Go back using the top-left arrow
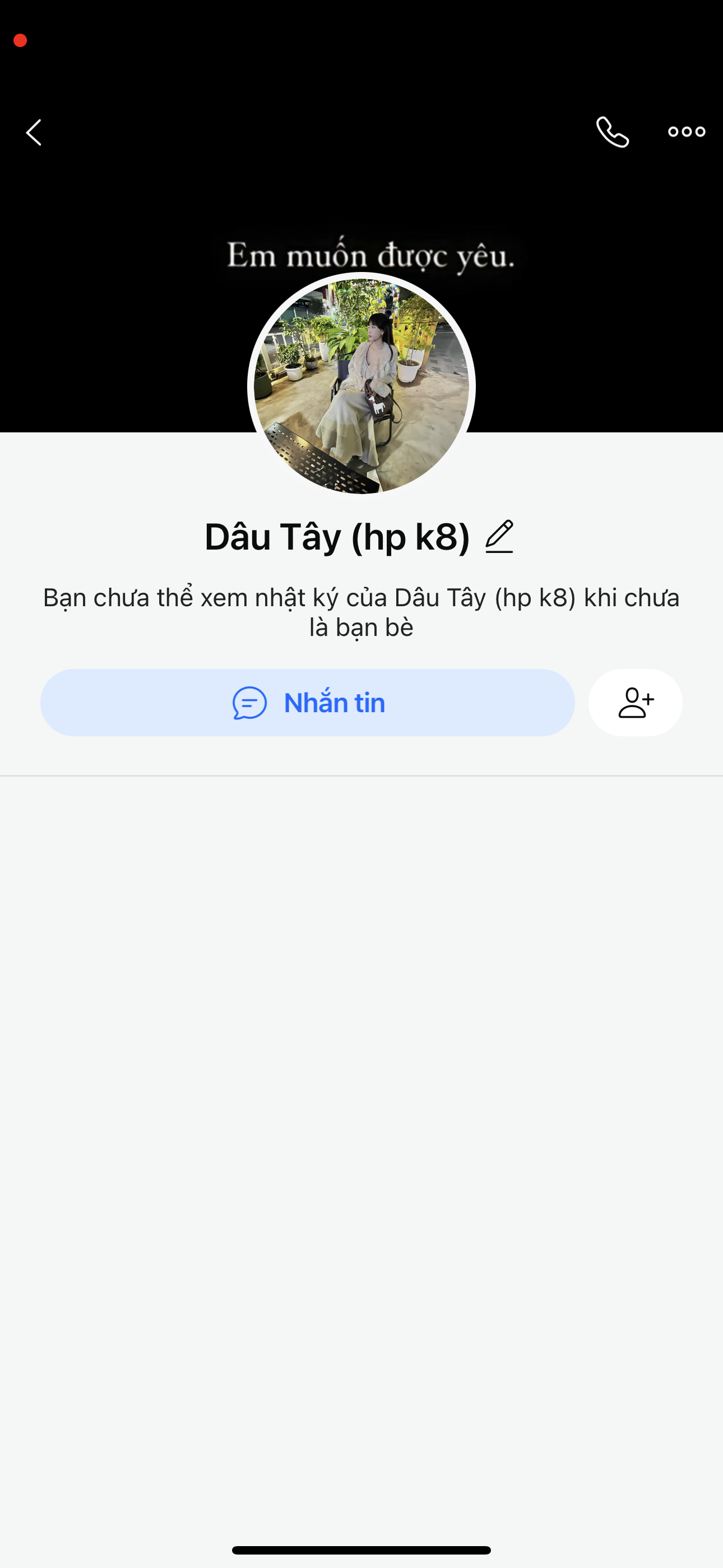723x1568 pixels. coord(34,132)
